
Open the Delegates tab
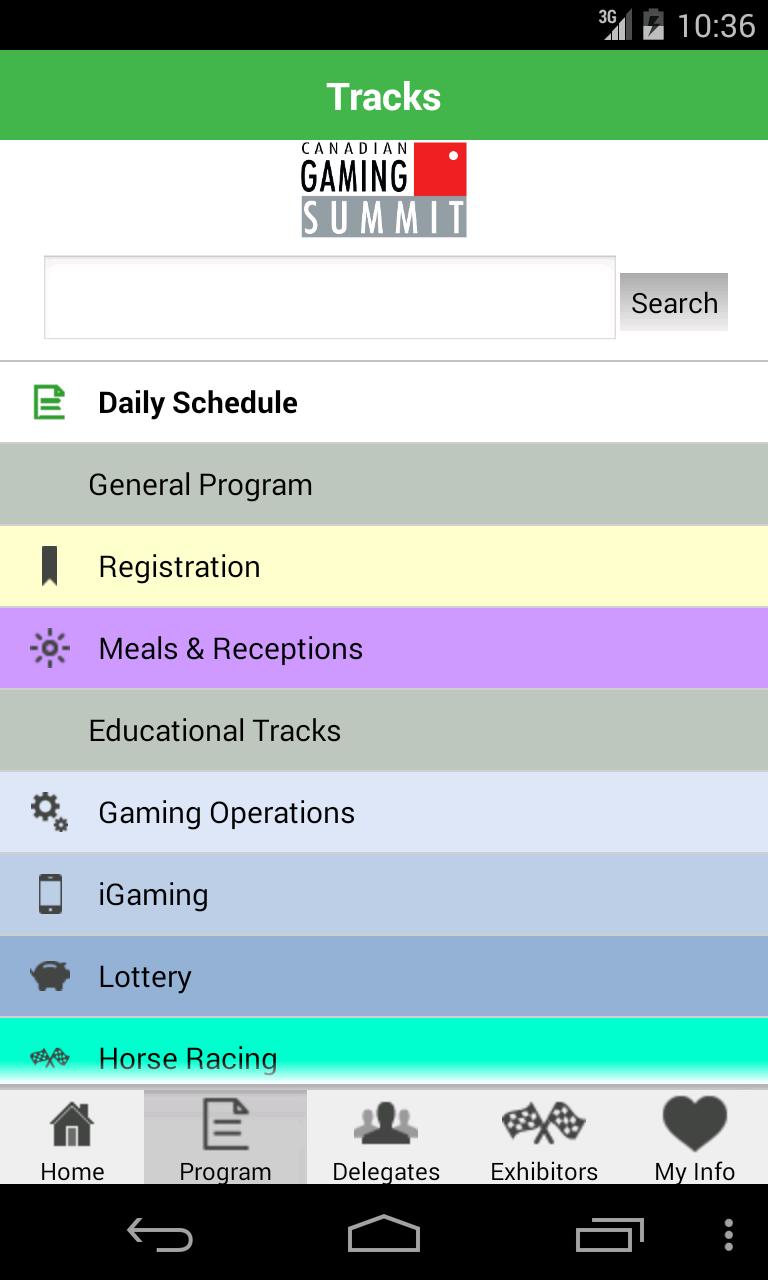click(x=386, y=1139)
